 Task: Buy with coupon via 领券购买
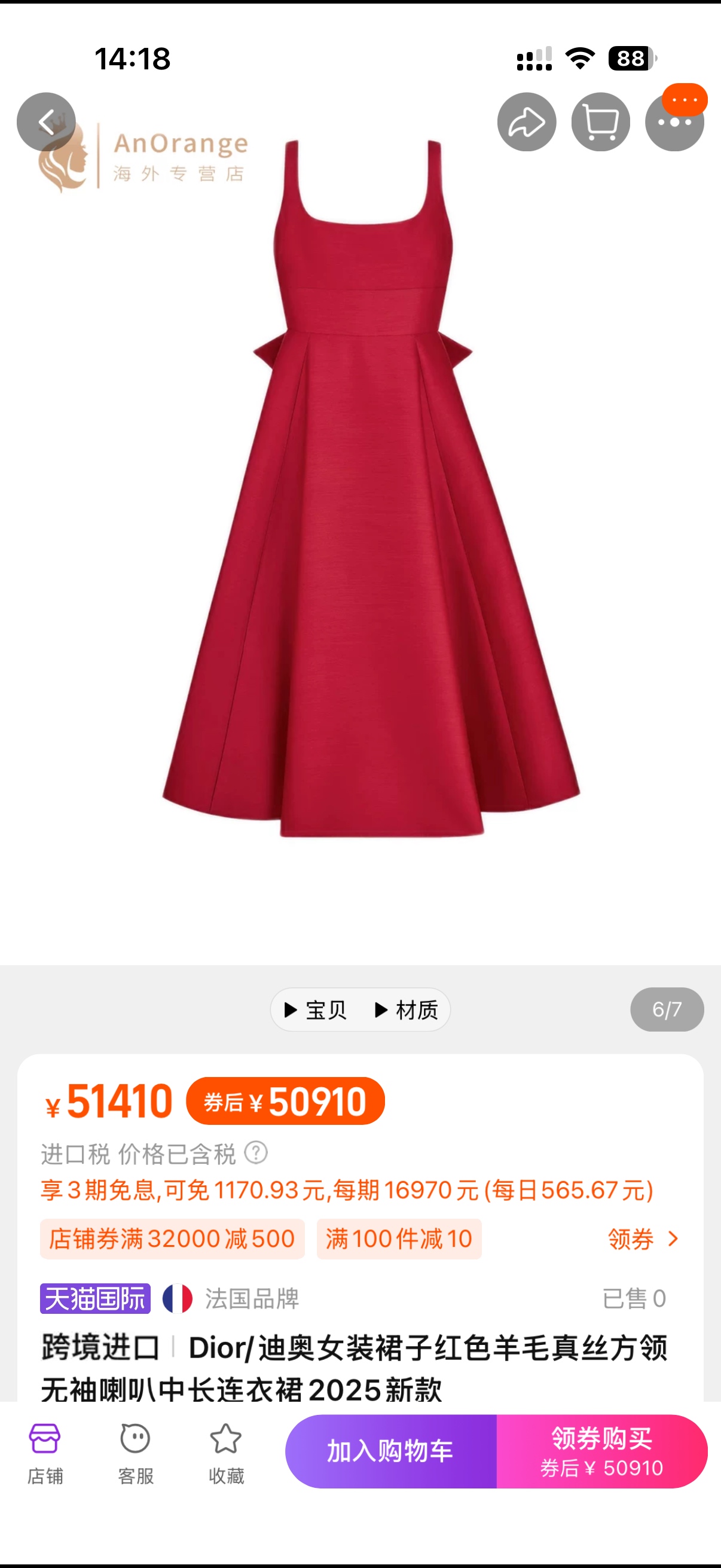pos(602,1451)
